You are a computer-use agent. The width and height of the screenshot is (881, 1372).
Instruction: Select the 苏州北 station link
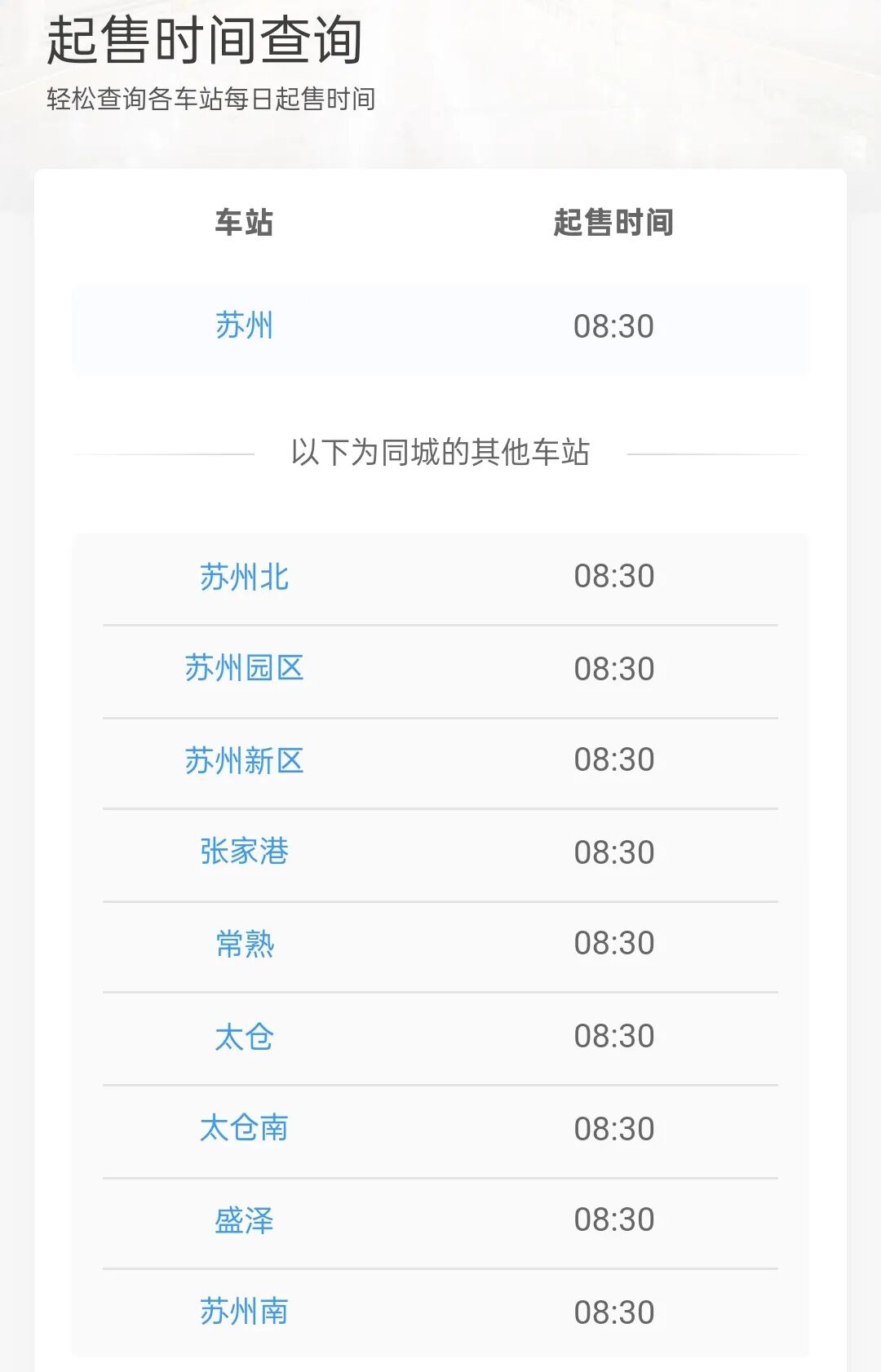244,577
